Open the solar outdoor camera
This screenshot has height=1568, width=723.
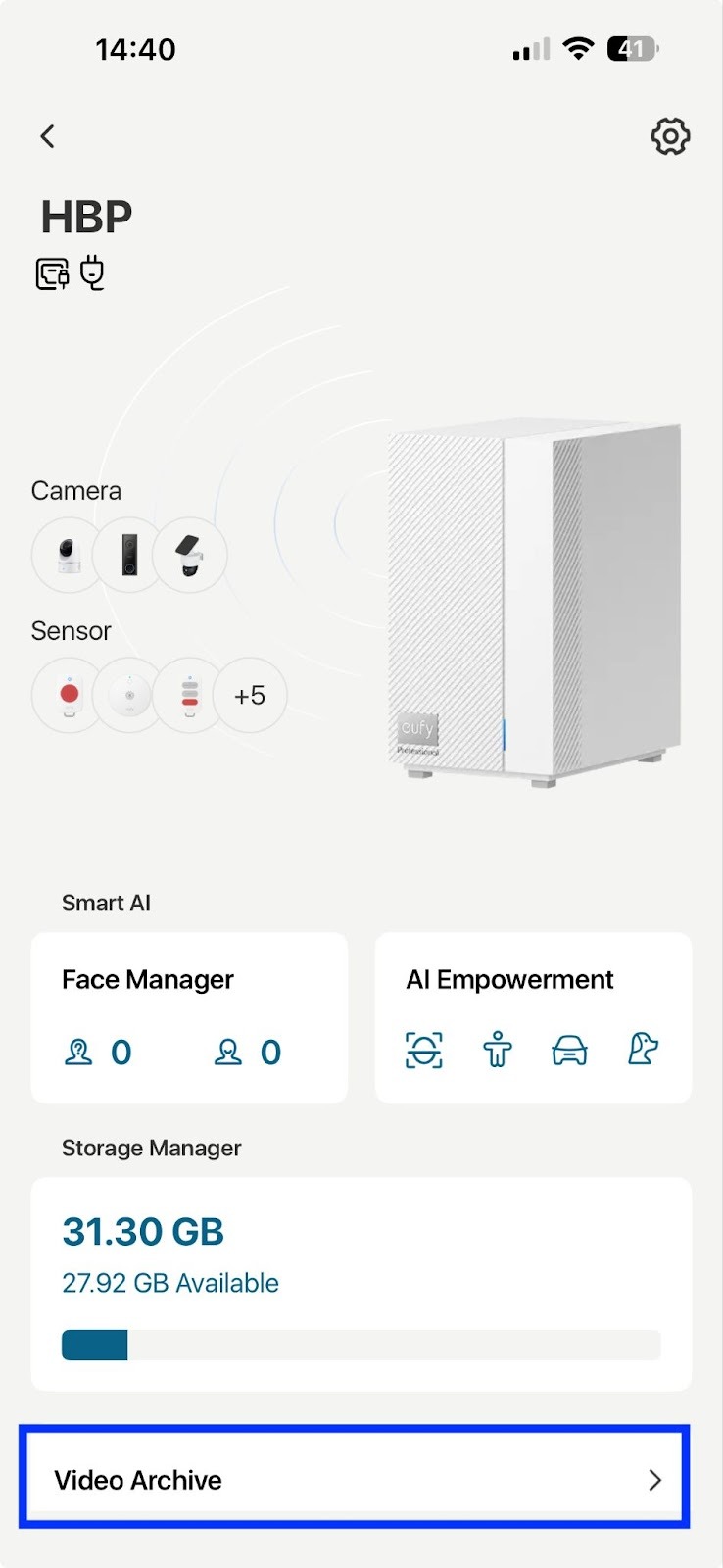pos(191,556)
